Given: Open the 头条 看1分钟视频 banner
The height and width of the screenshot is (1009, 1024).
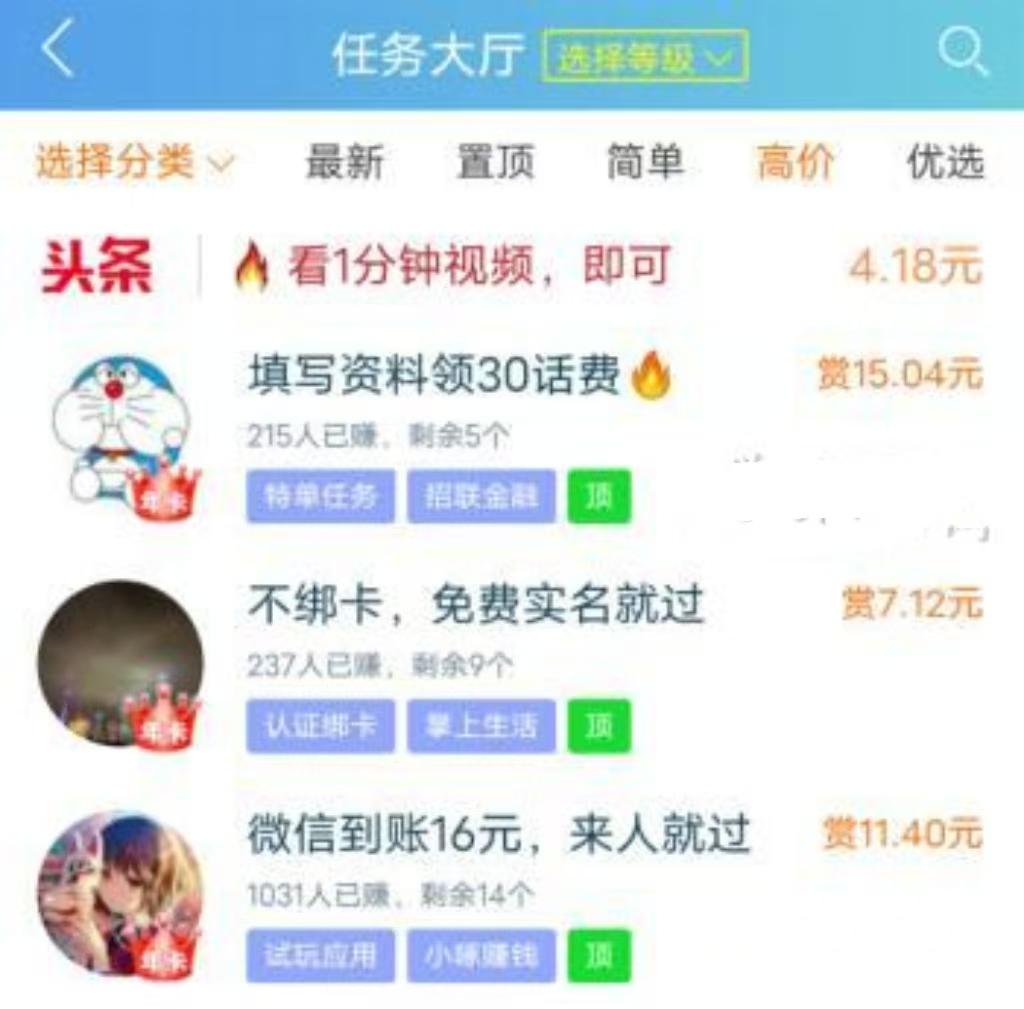Looking at the screenshot, I should 480,267.
